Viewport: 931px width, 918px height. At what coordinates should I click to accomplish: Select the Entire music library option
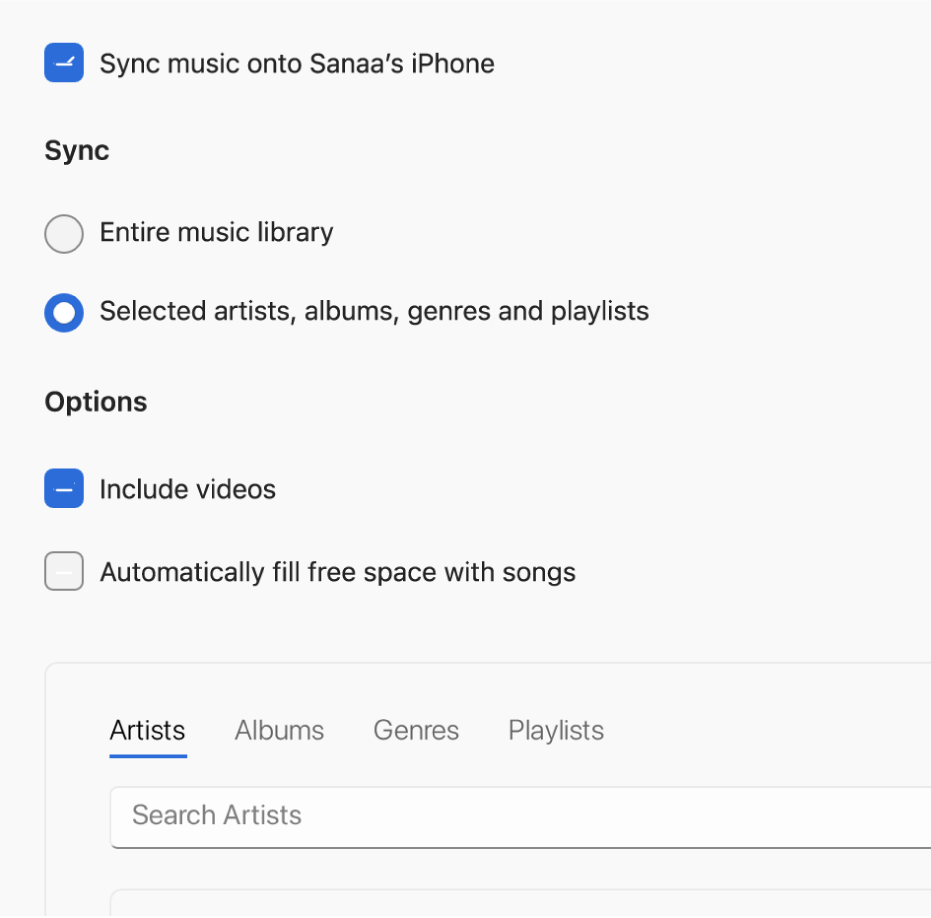click(x=64, y=234)
